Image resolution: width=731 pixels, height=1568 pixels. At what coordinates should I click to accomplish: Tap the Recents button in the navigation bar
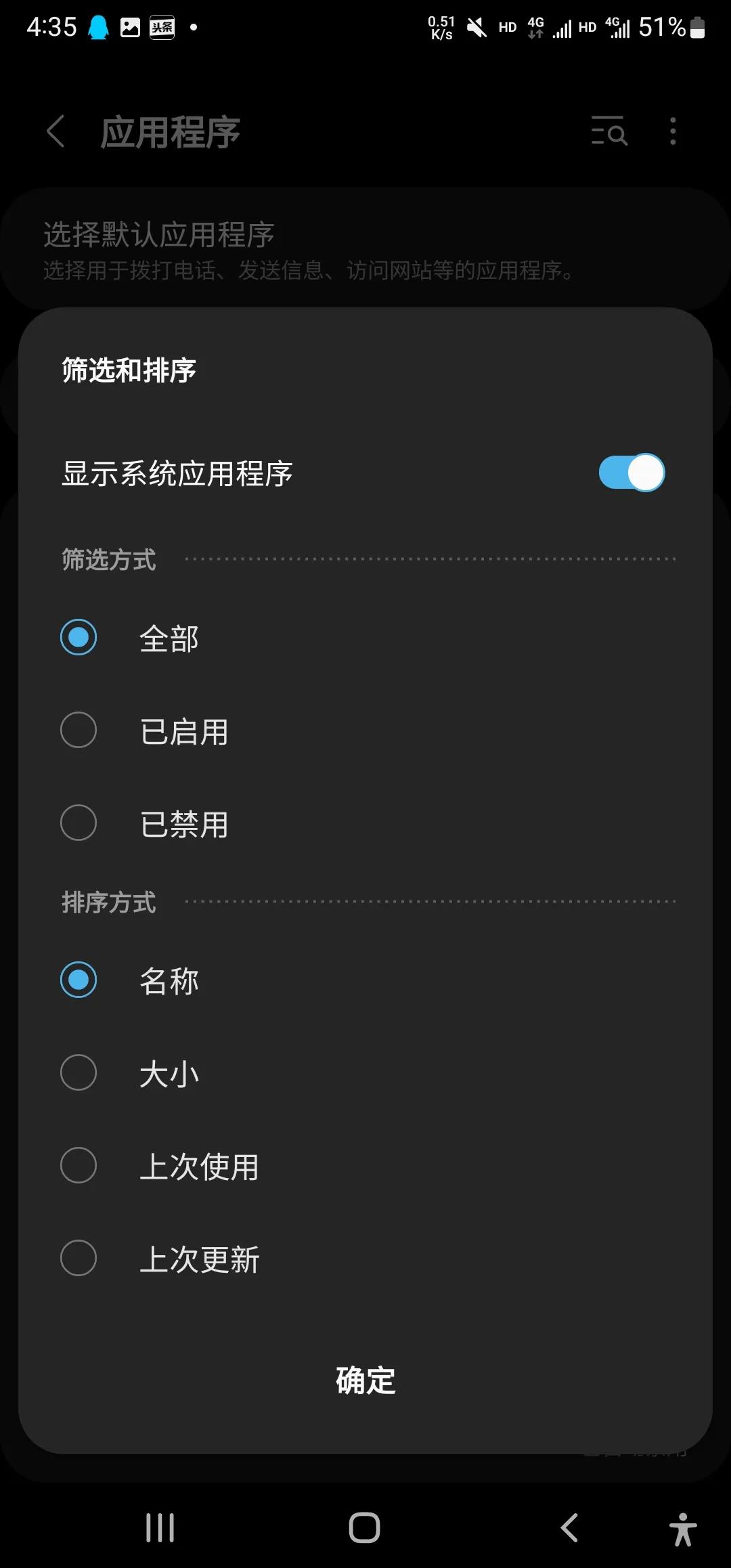(158, 1527)
